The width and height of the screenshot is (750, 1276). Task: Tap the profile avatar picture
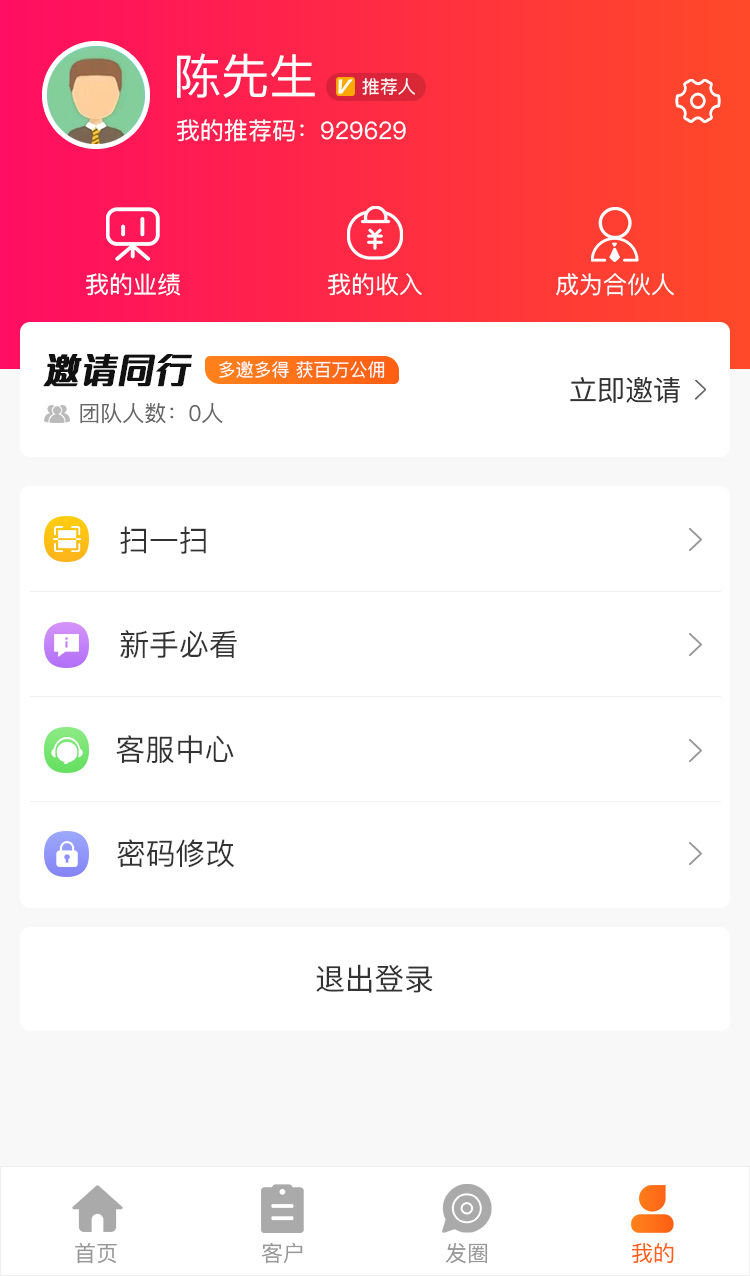[x=96, y=95]
